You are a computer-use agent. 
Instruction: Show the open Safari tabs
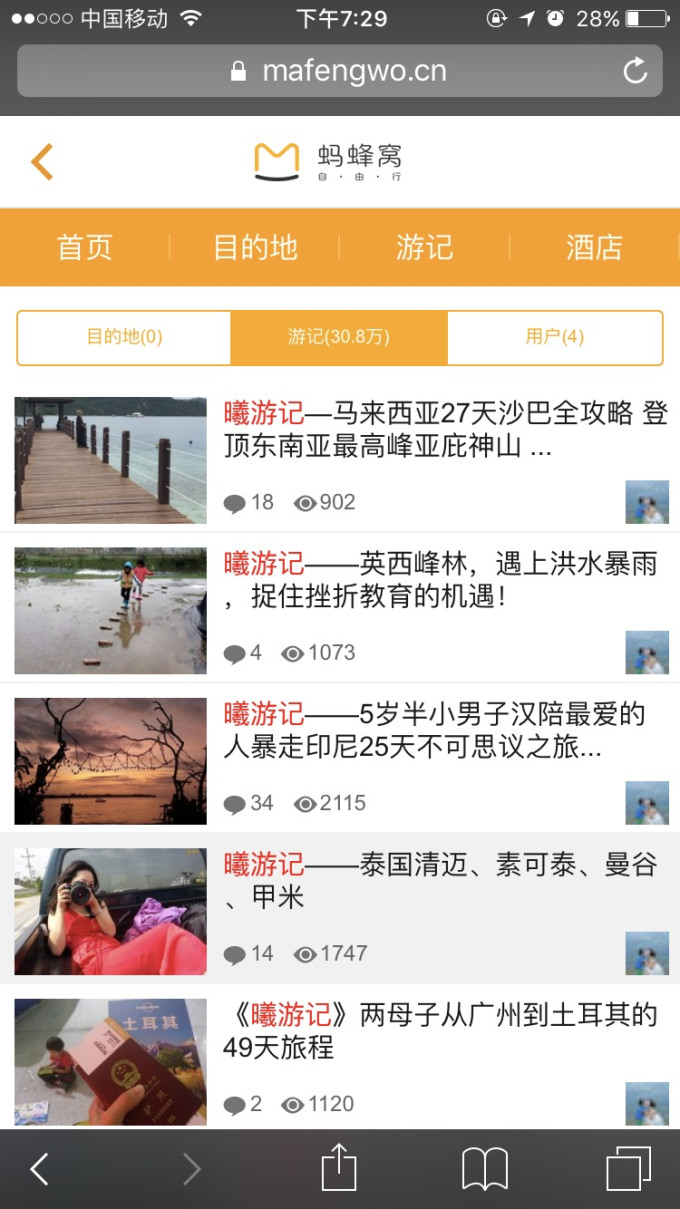628,1168
